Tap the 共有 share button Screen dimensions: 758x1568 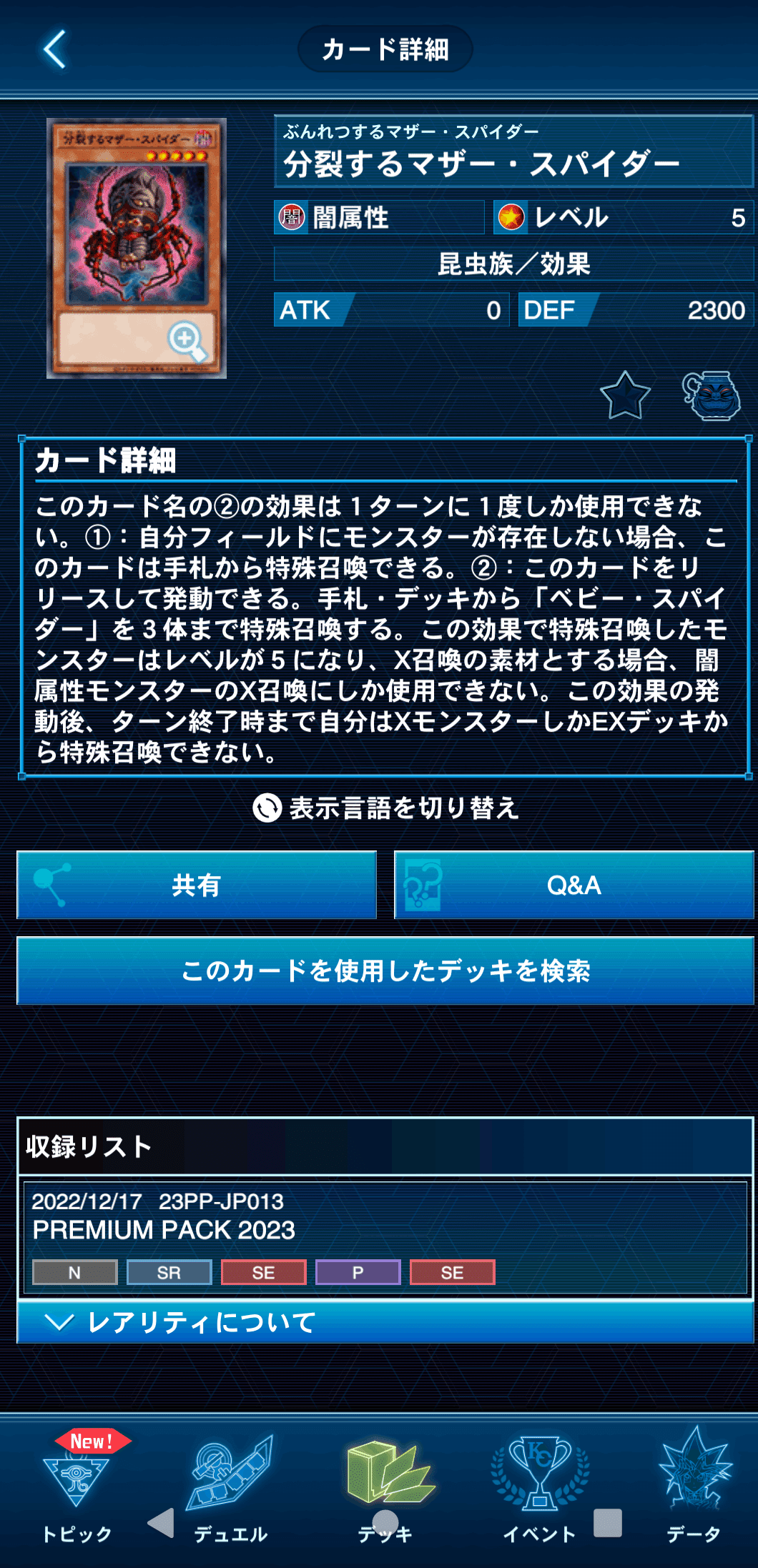(197, 885)
